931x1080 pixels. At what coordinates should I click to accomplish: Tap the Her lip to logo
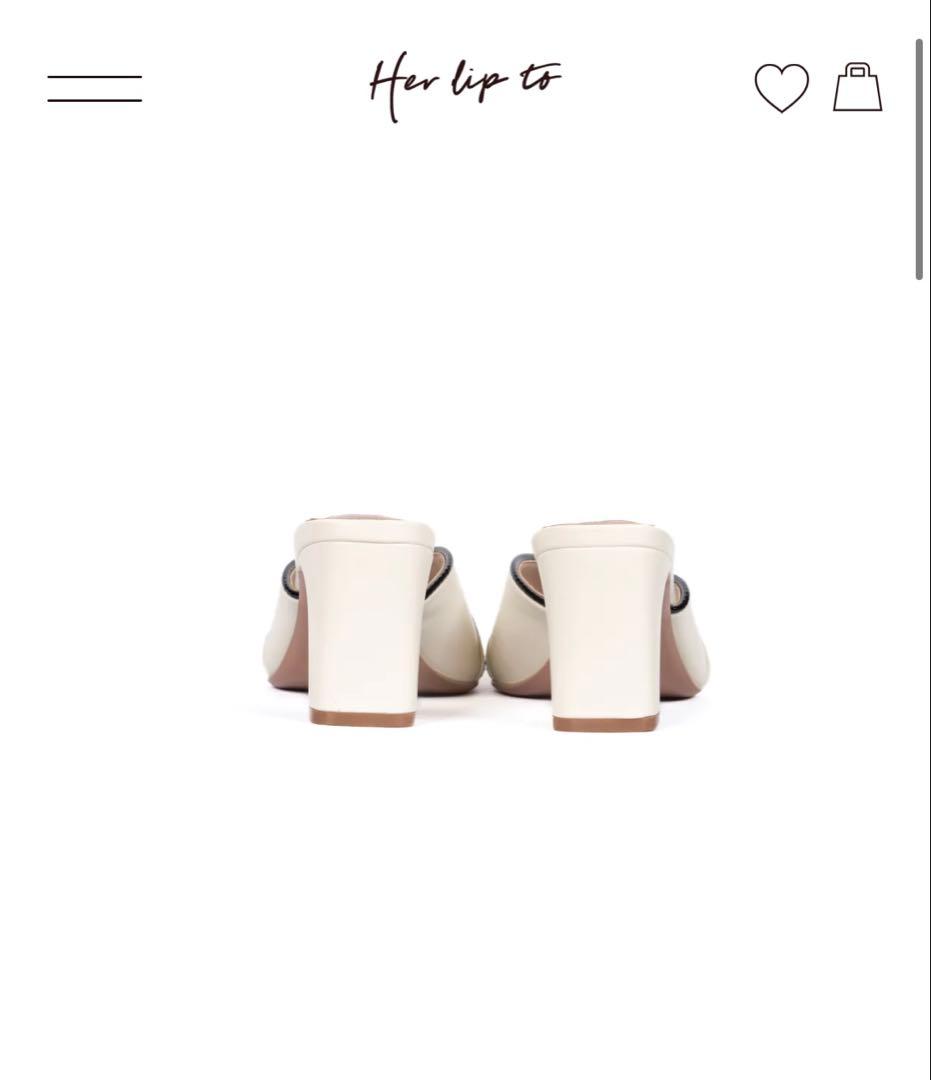[x=465, y=86]
